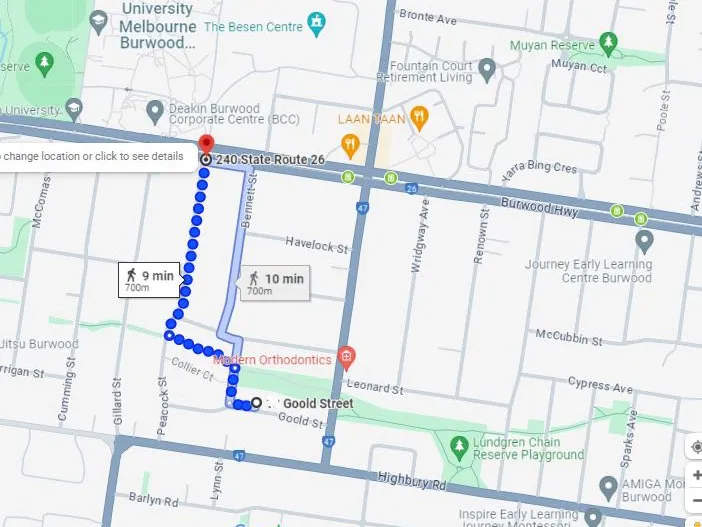Screen dimensions: 702x527
Task: Open The Besen Centre place marker
Action: pyautogui.click(x=317, y=20)
